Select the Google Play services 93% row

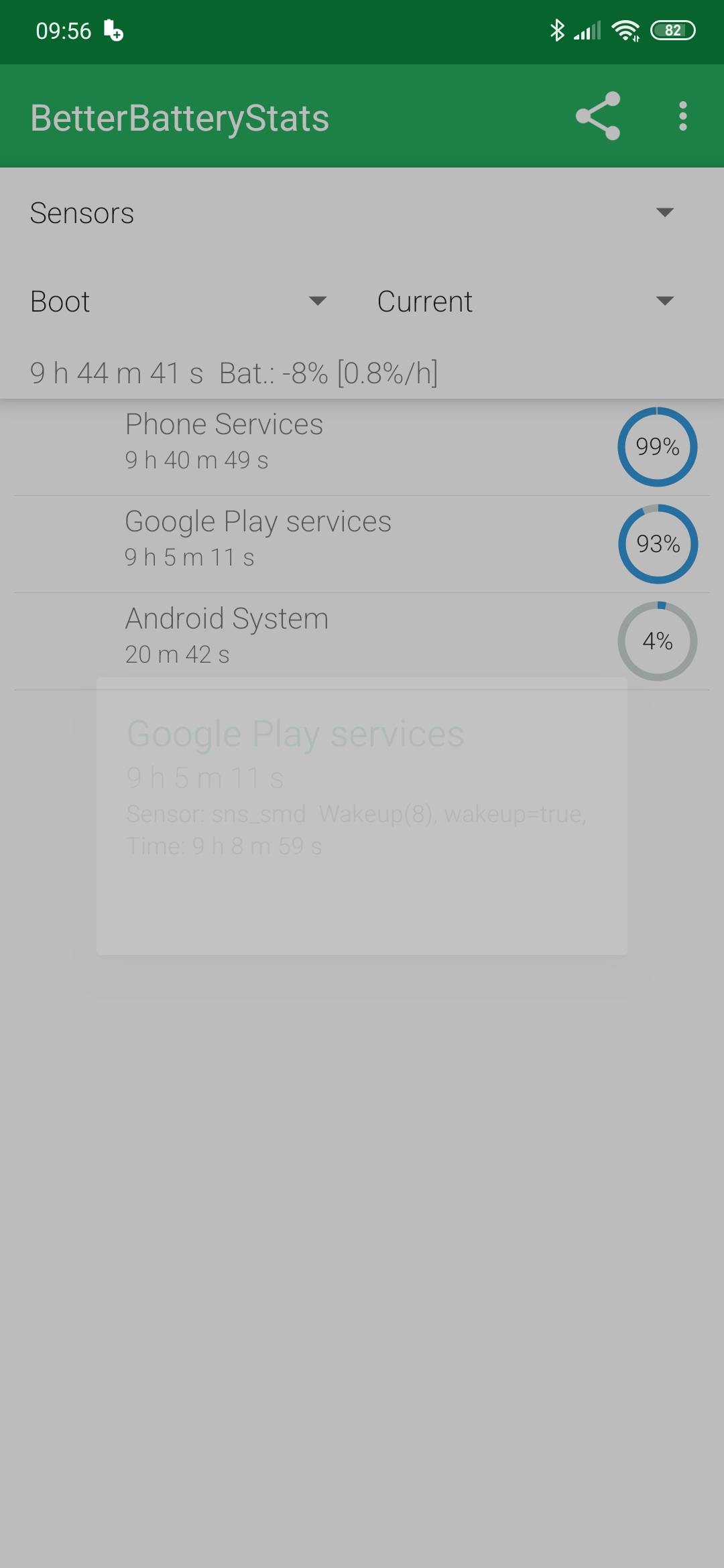pyautogui.click(x=362, y=544)
